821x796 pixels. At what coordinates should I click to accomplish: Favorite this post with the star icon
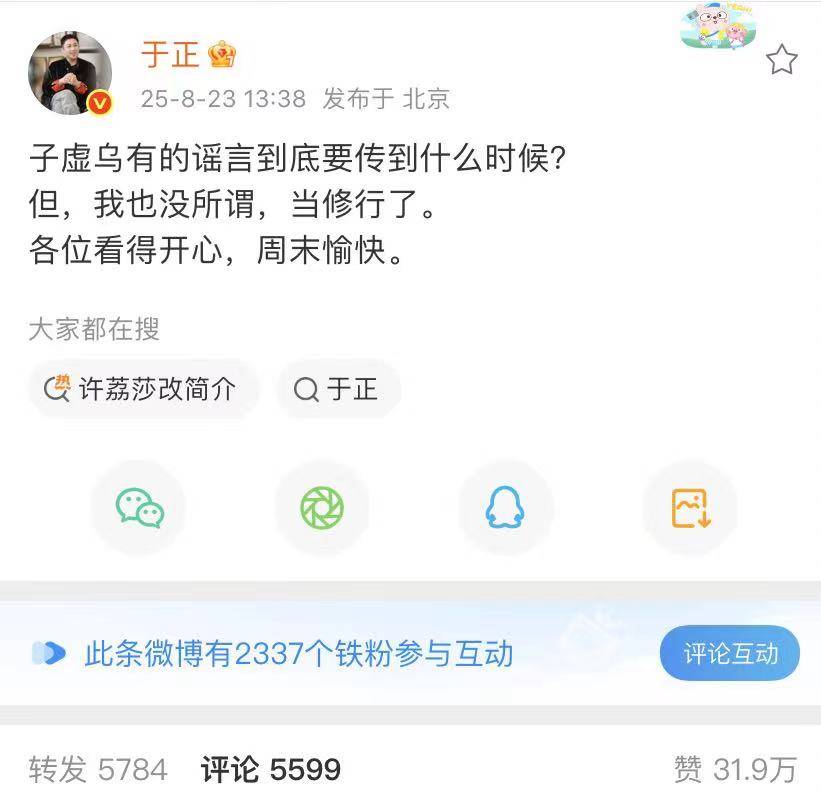(781, 61)
